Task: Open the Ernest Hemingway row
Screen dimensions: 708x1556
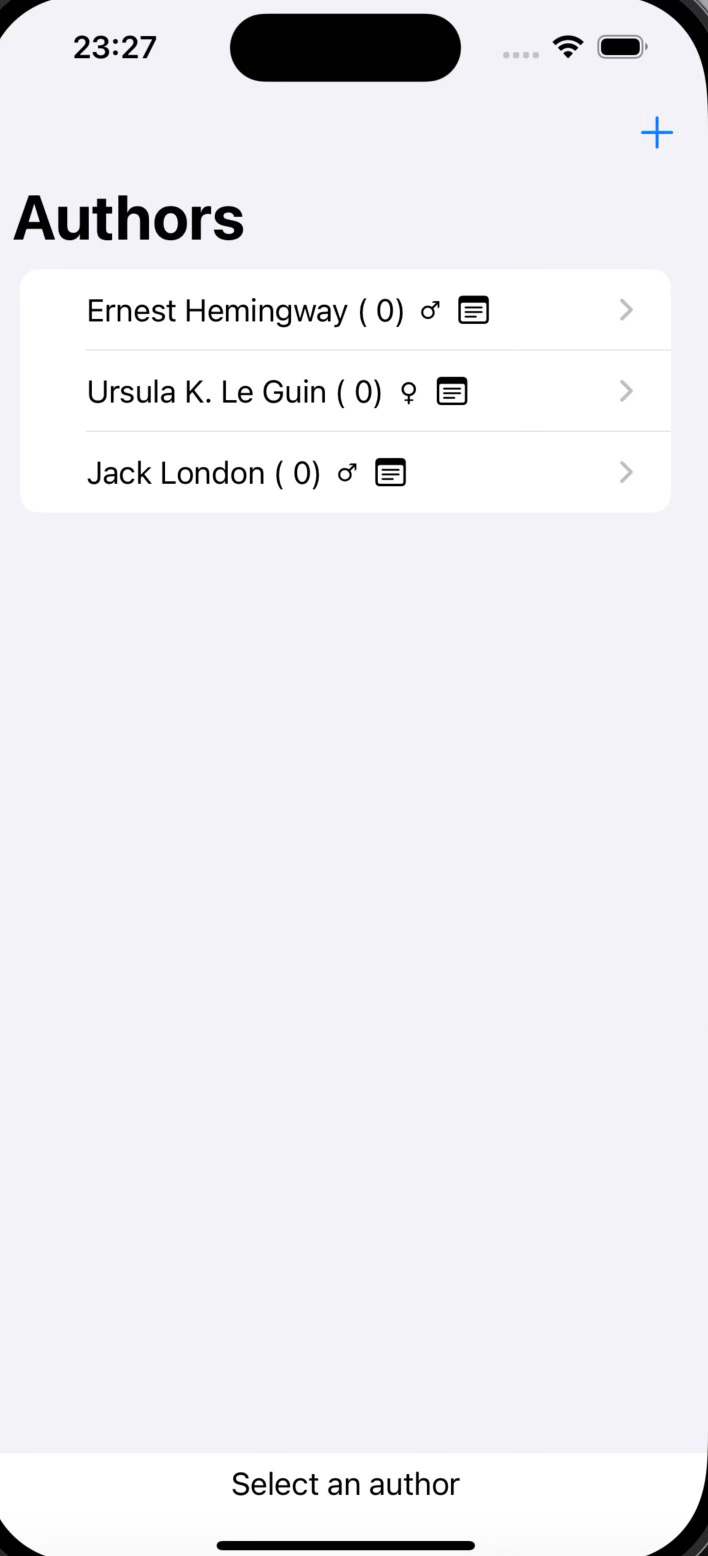Action: [345, 310]
